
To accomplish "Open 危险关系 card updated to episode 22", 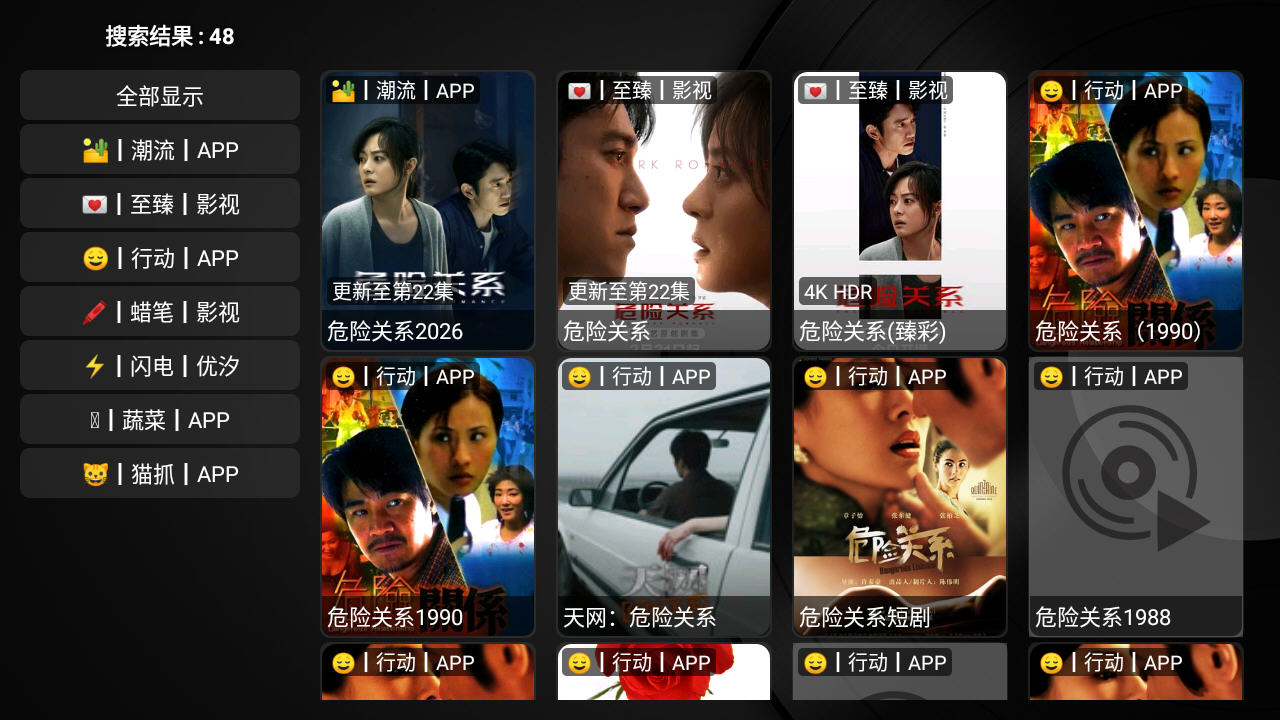I will click(664, 211).
